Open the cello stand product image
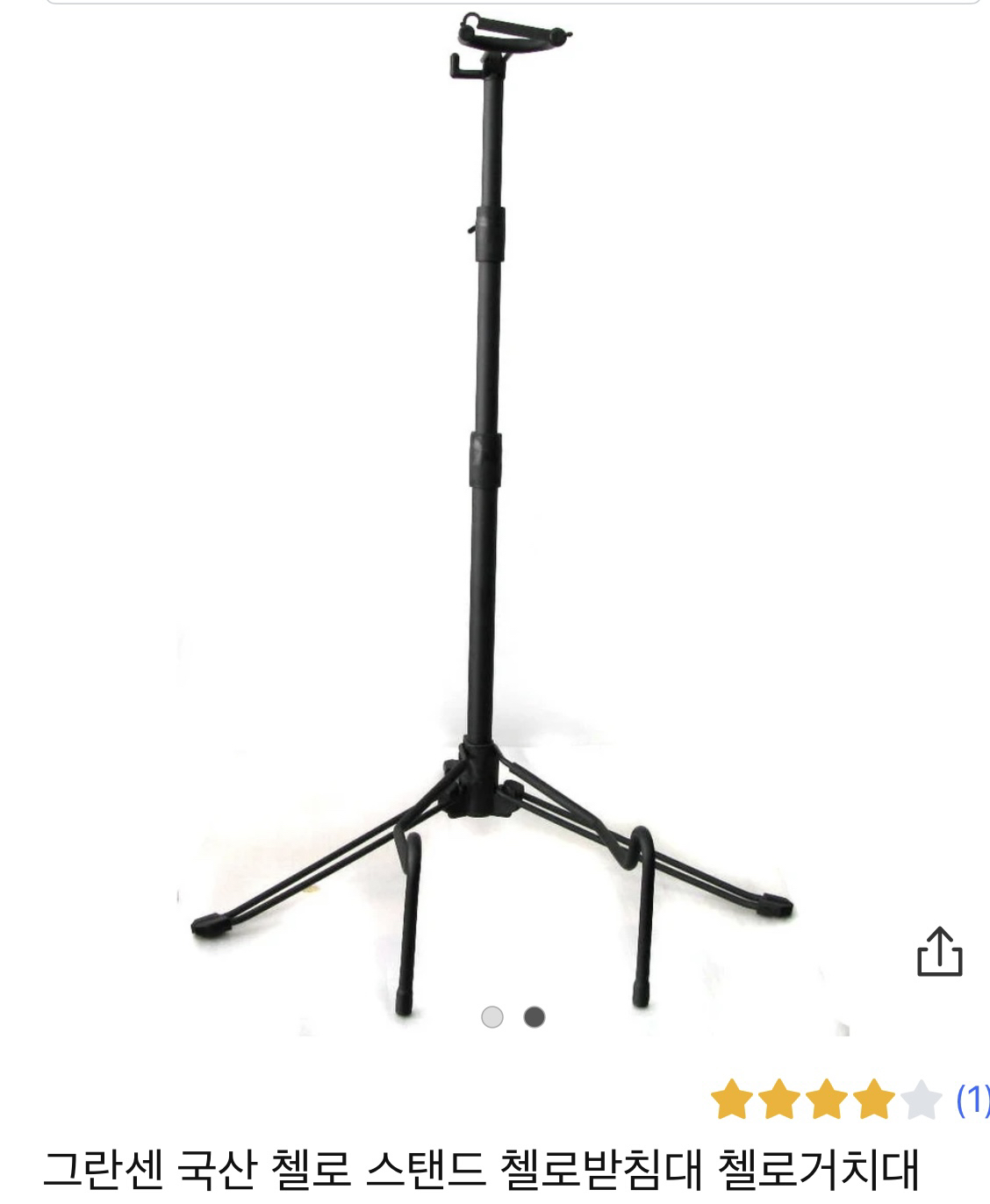This screenshot has height=1204, width=990. click(x=491, y=518)
